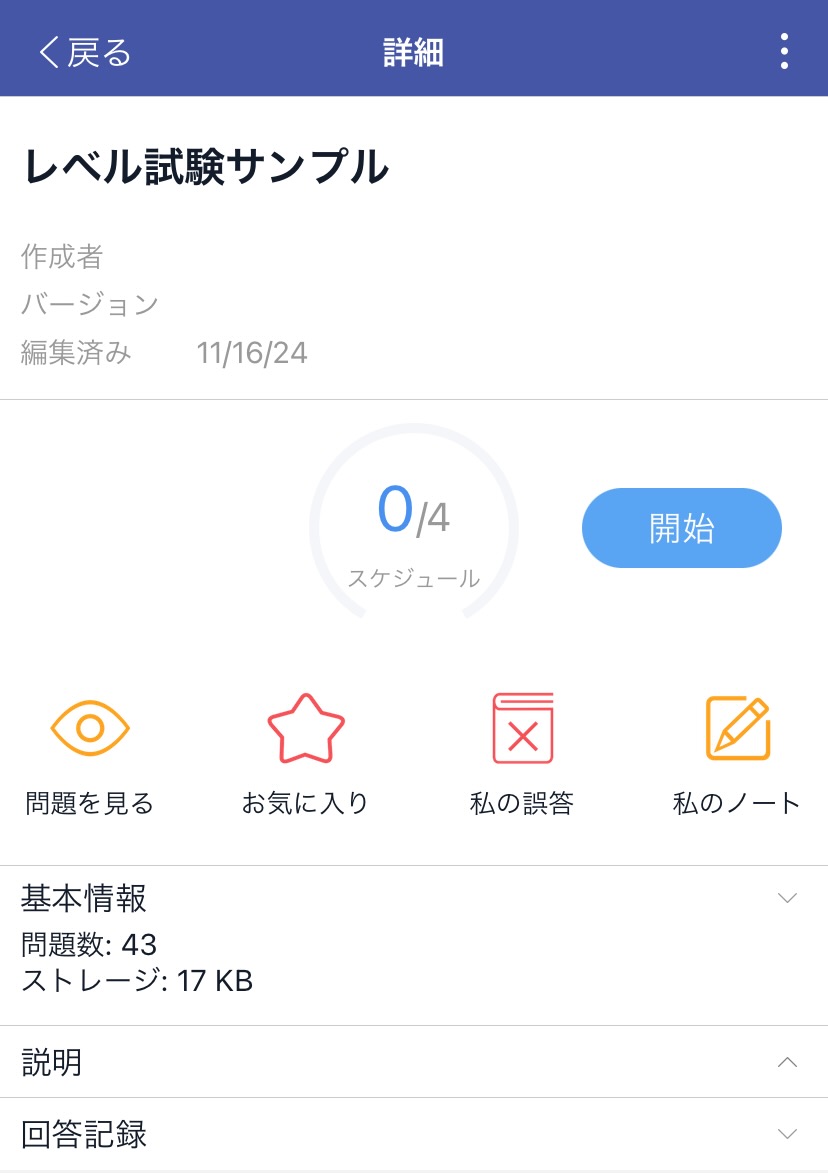Expand the 回答記録 section
The width and height of the screenshot is (828, 1173).
point(787,1134)
